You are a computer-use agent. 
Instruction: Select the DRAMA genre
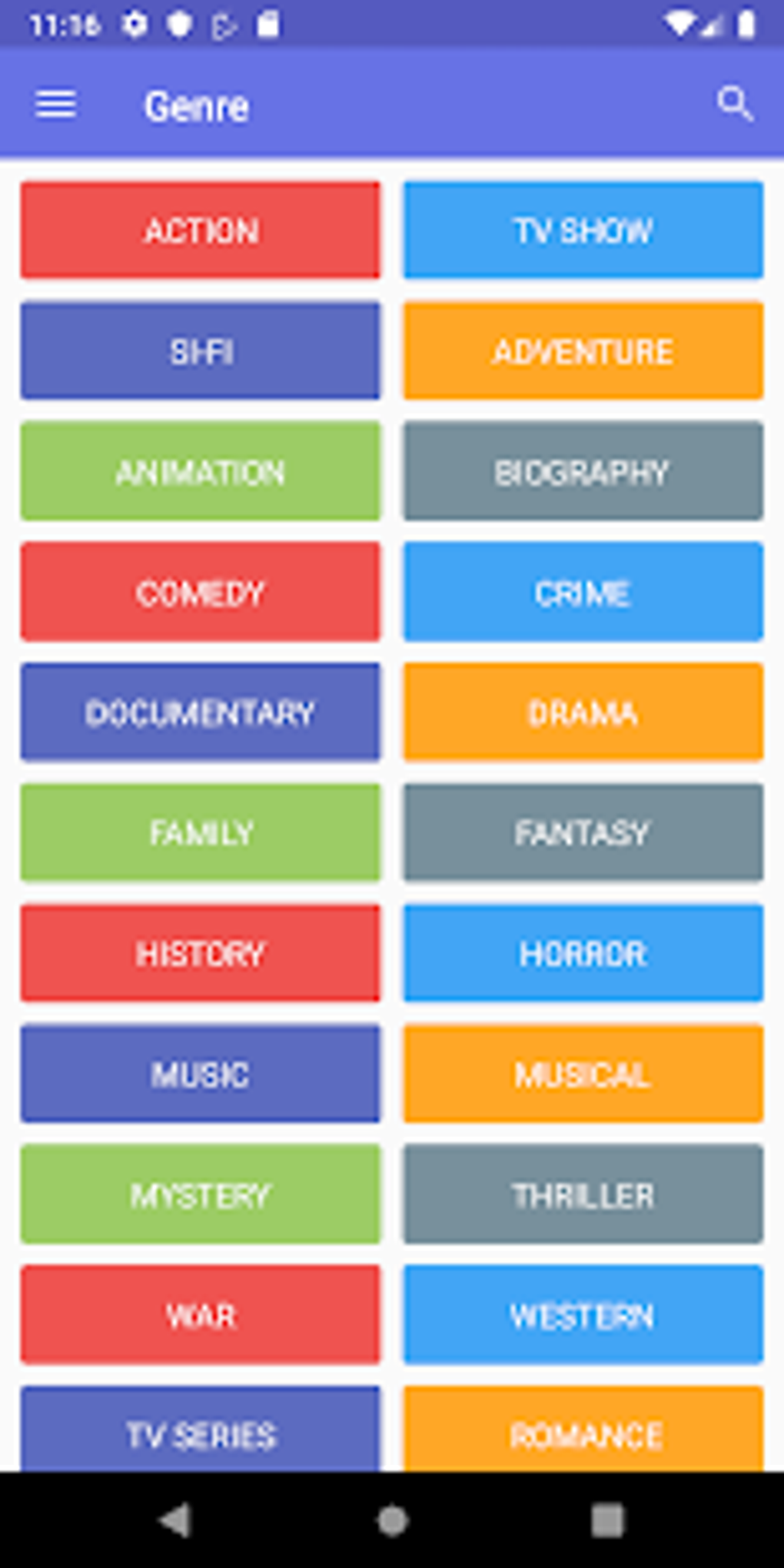[582, 713]
